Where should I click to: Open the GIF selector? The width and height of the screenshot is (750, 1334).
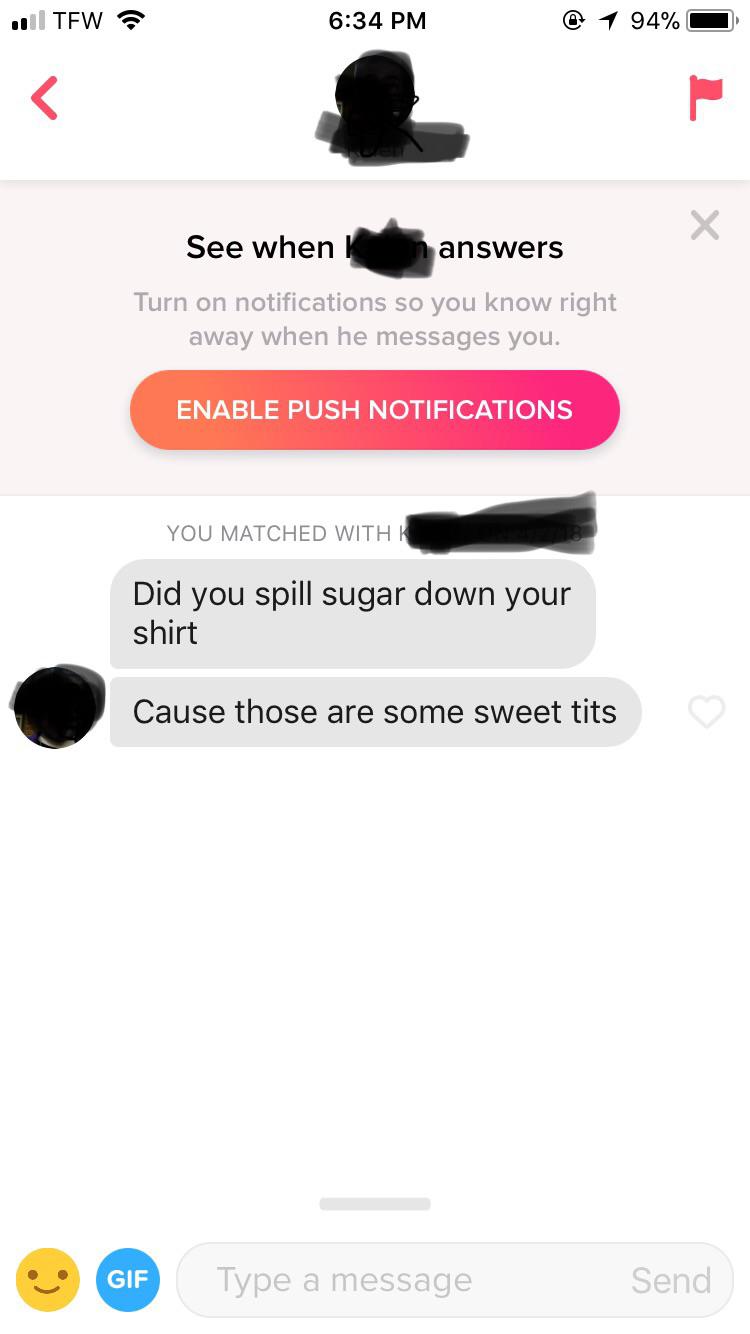pyautogui.click(x=128, y=1279)
